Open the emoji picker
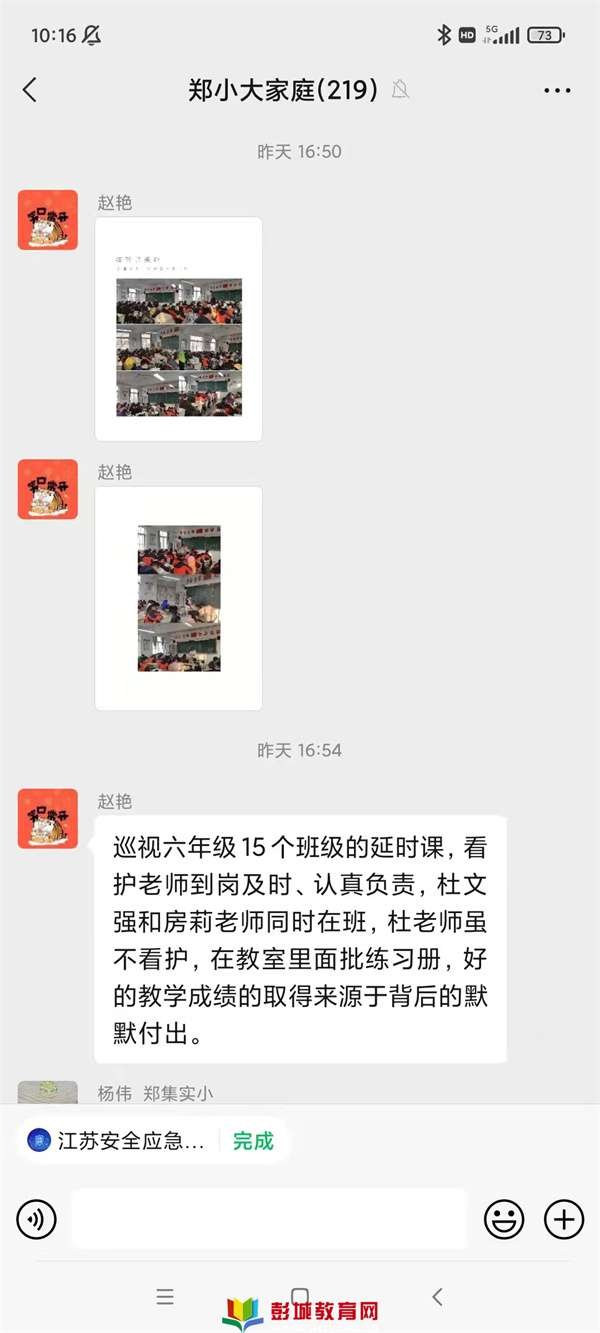600x1333 pixels. 504,1219
